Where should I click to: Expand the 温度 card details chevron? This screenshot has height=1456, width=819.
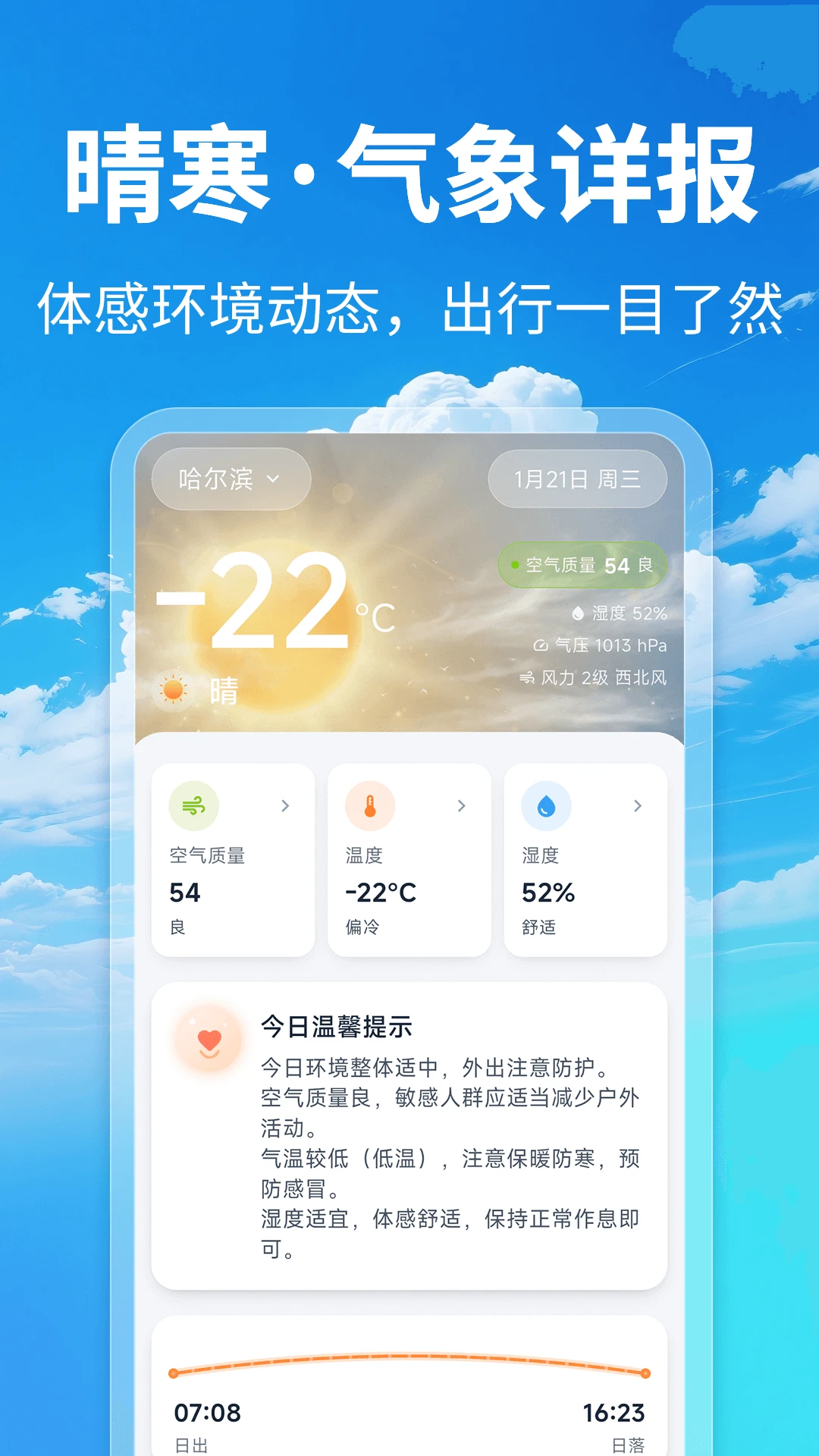click(462, 806)
